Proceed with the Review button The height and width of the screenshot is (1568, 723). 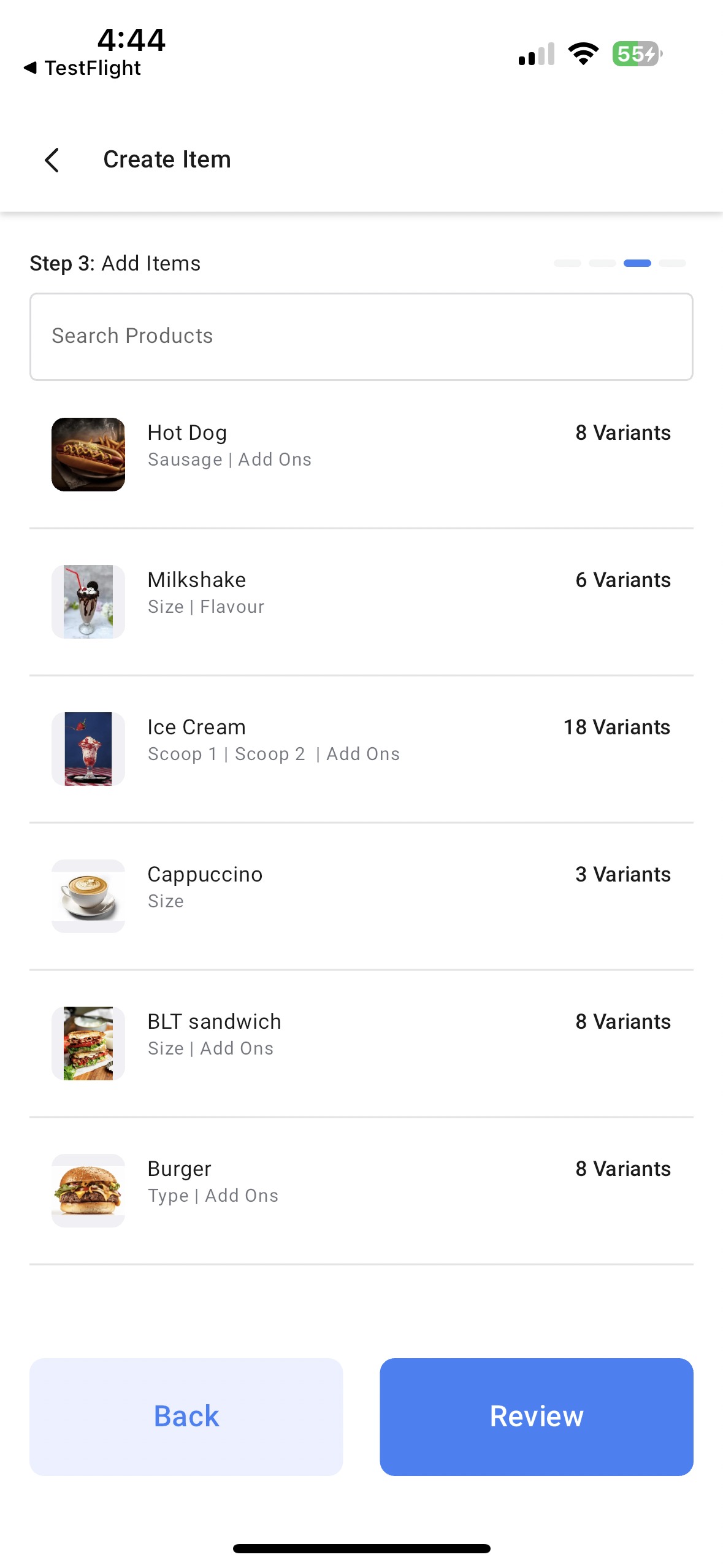536,1416
